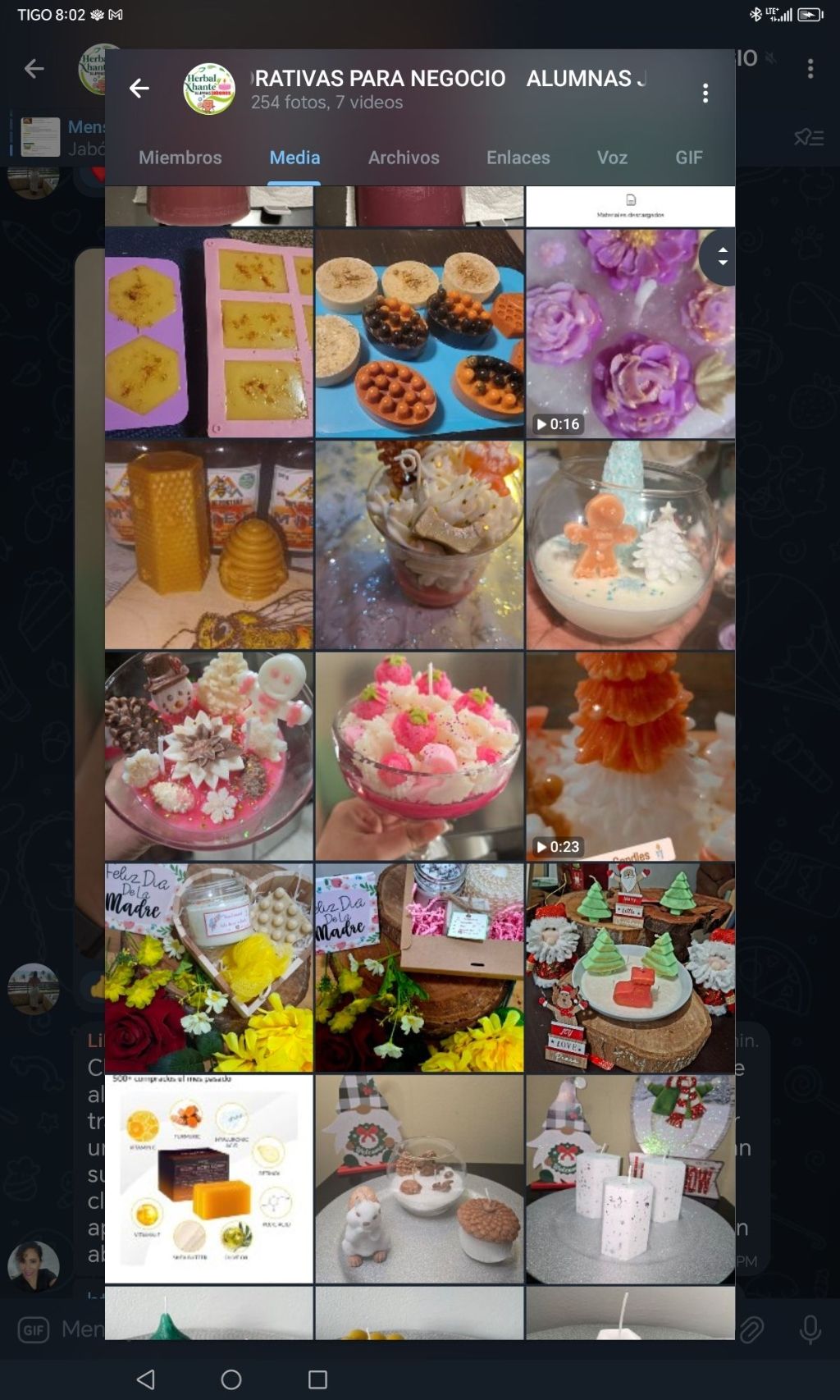Go back from the shared media panel
This screenshot has width=840, height=1400.
139,89
